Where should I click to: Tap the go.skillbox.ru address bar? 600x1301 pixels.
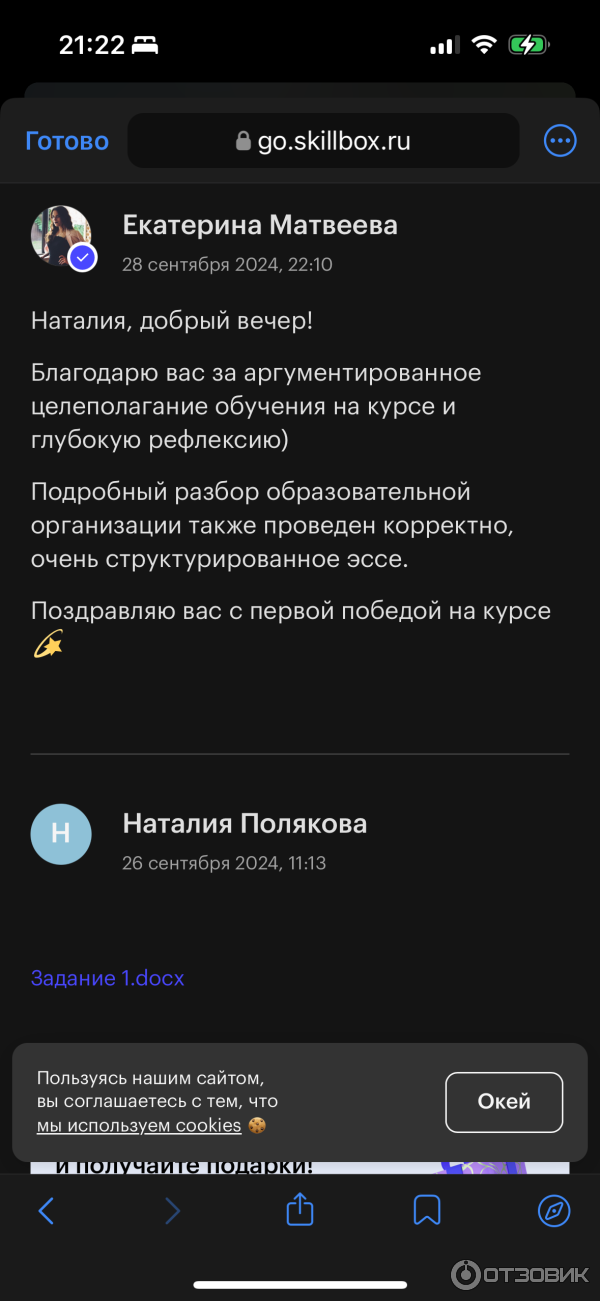coord(323,141)
